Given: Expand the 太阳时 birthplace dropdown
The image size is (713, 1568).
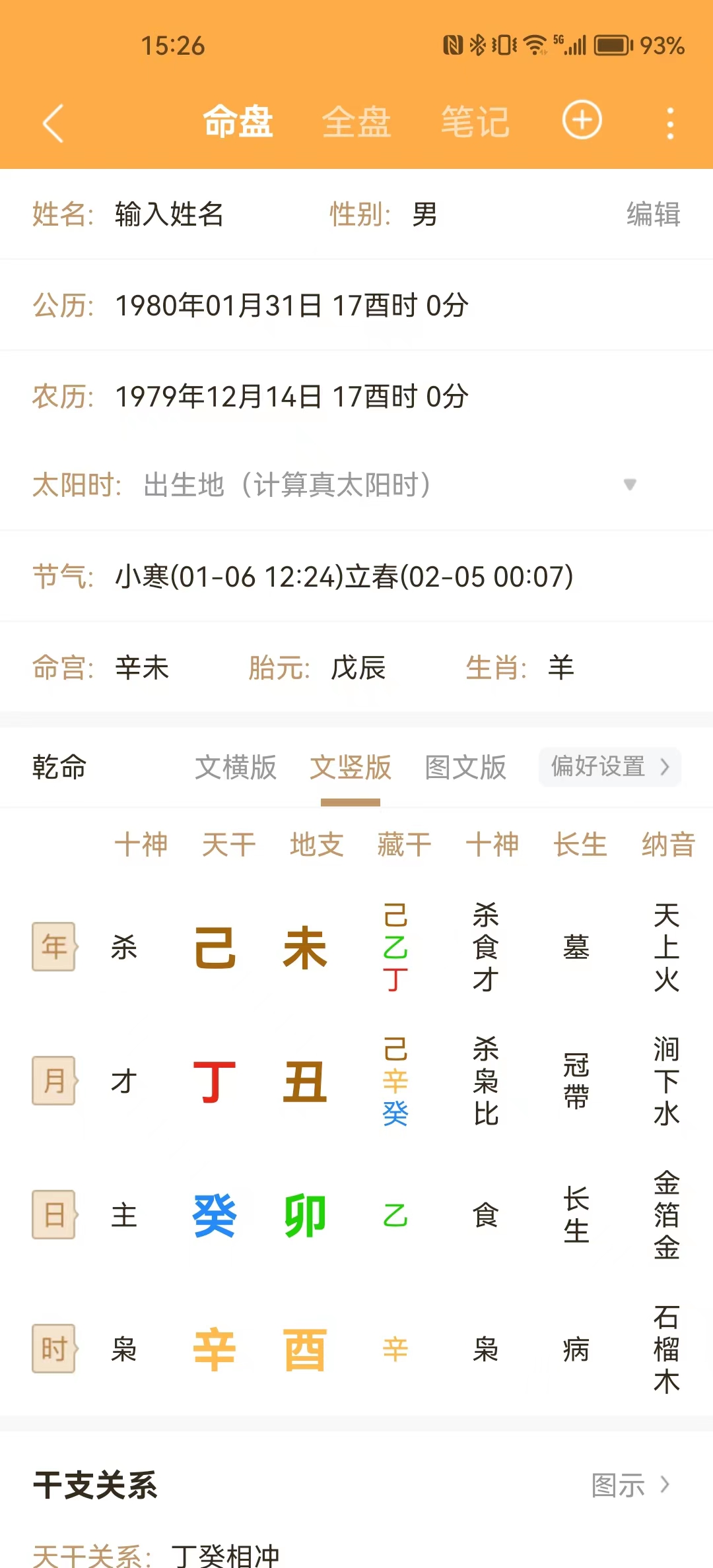Looking at the screenshot, I should point(630,485).
